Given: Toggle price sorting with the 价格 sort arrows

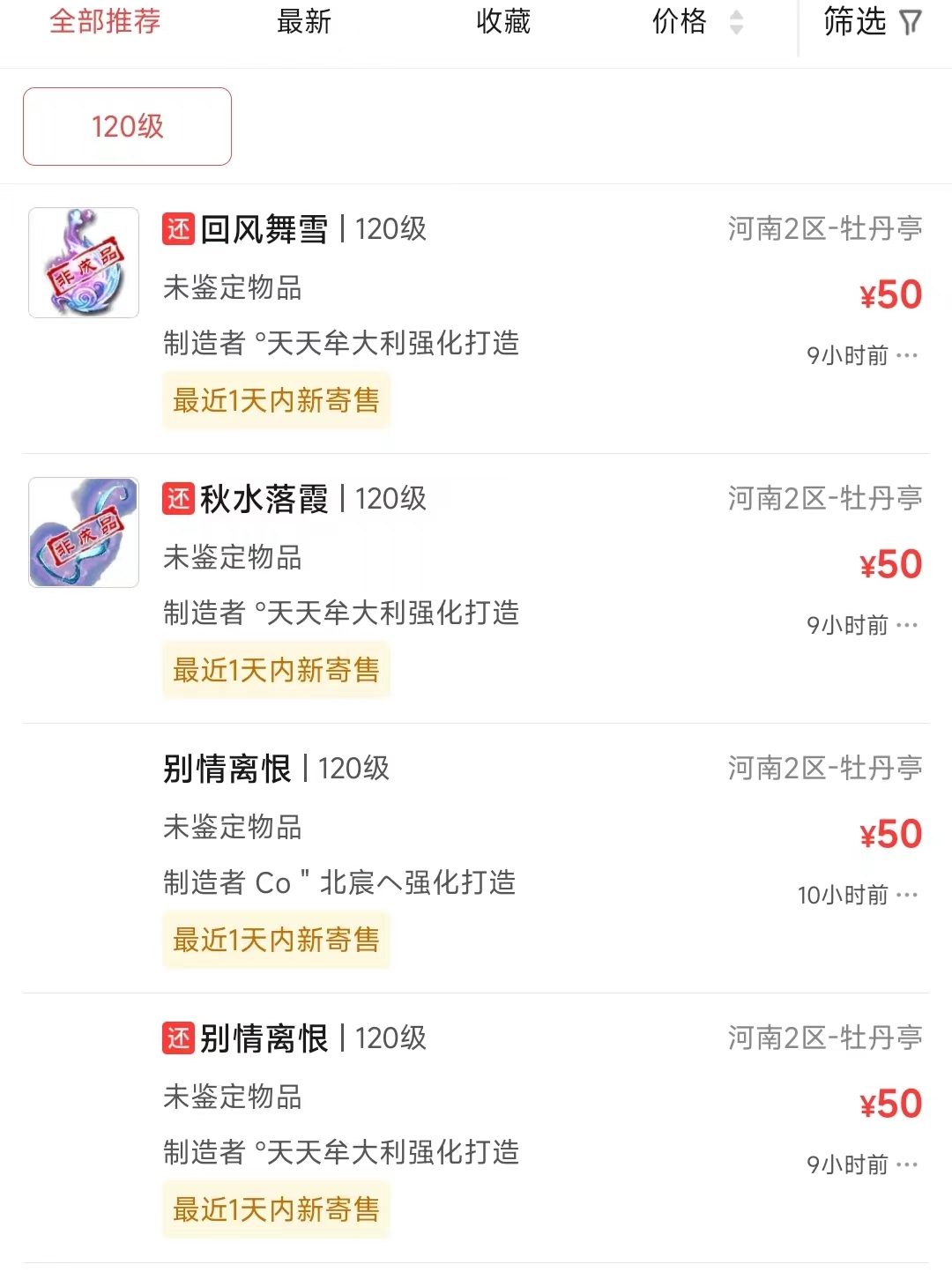Looking at the screenshot, I should click(737, 23).
